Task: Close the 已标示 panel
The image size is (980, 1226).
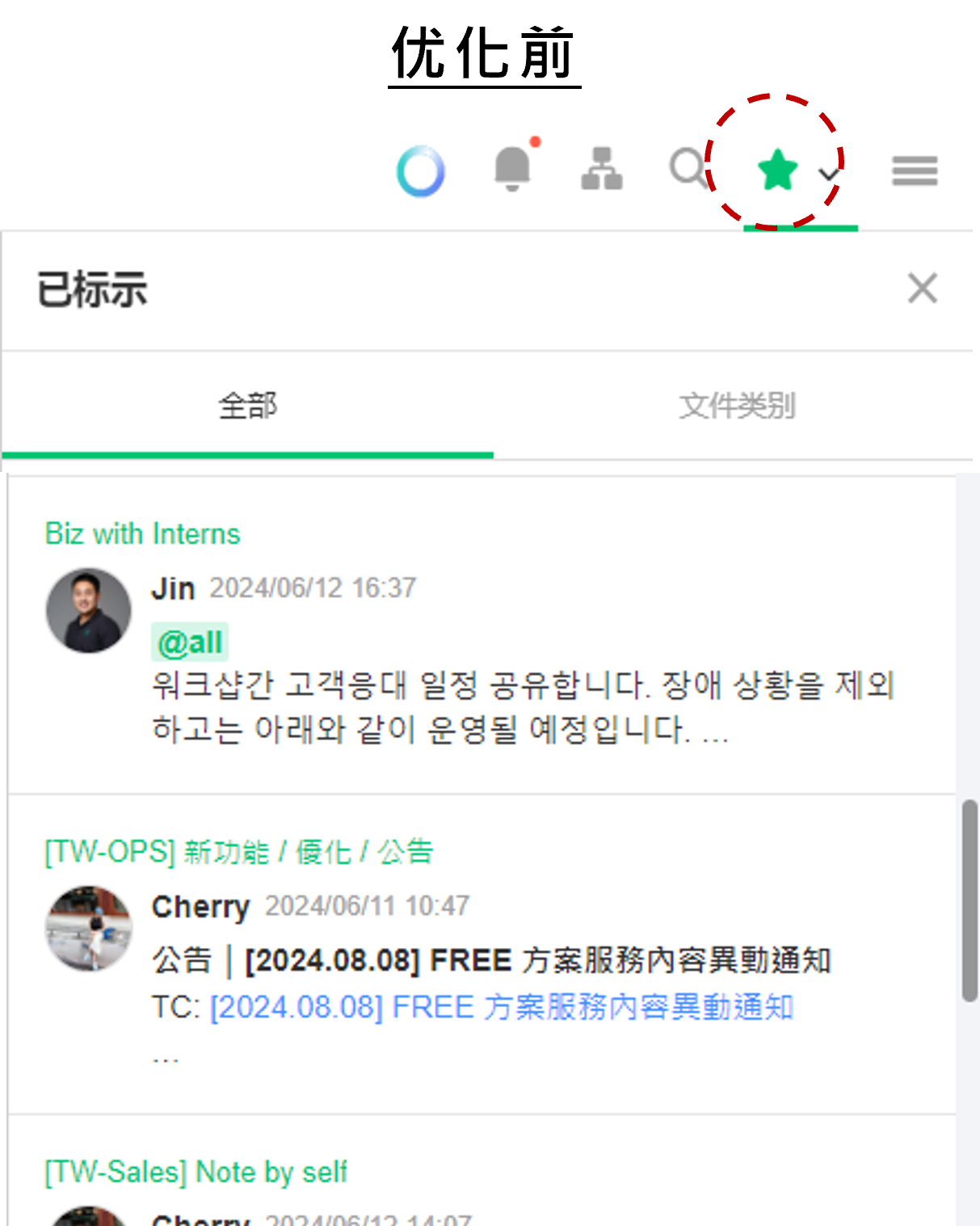Action: pos(922,289)
